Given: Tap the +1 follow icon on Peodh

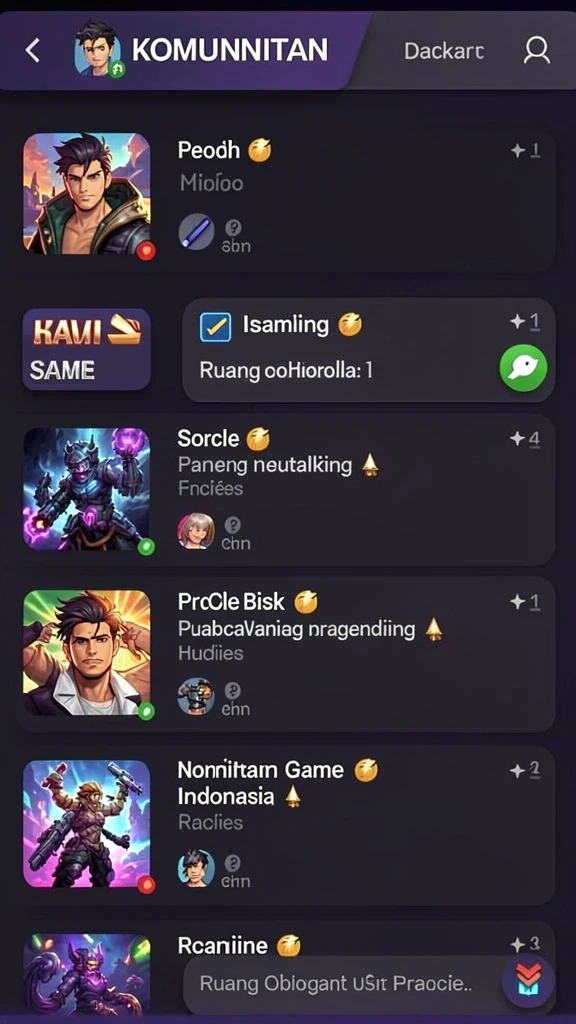Looking at the screenshot, I should (525, 151).
